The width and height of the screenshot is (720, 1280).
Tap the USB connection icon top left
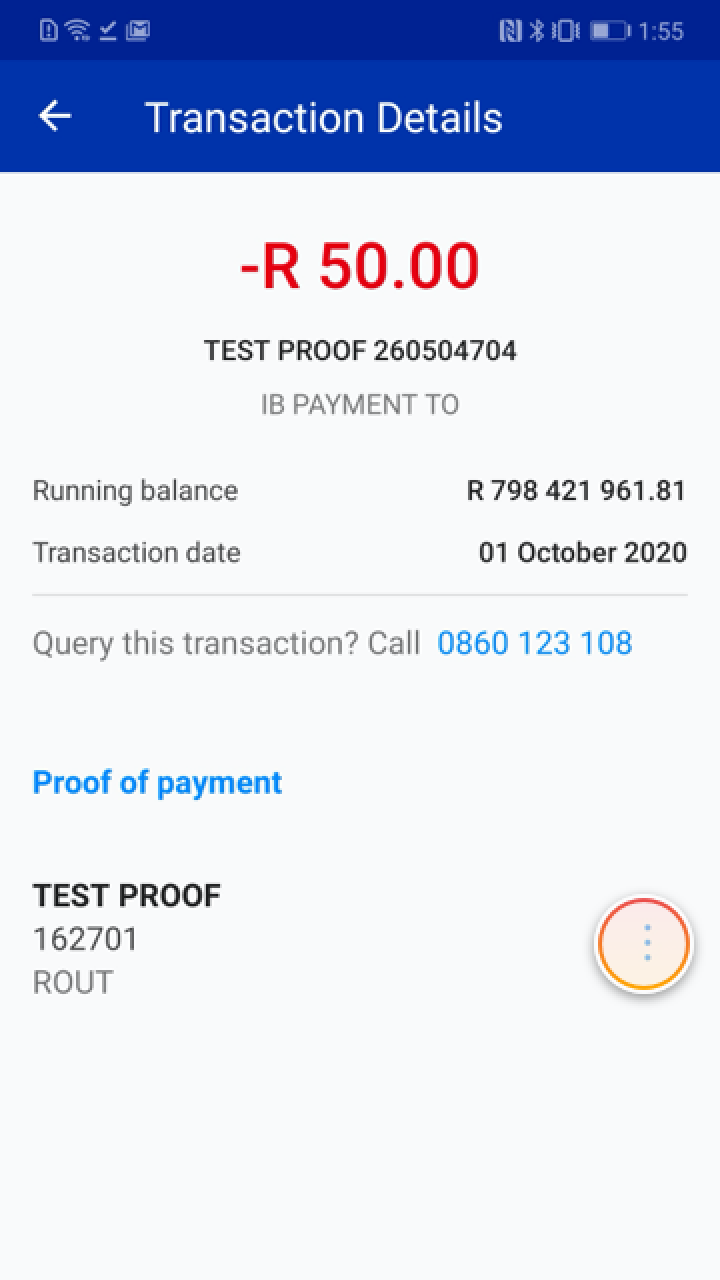[x=48, y=29]
